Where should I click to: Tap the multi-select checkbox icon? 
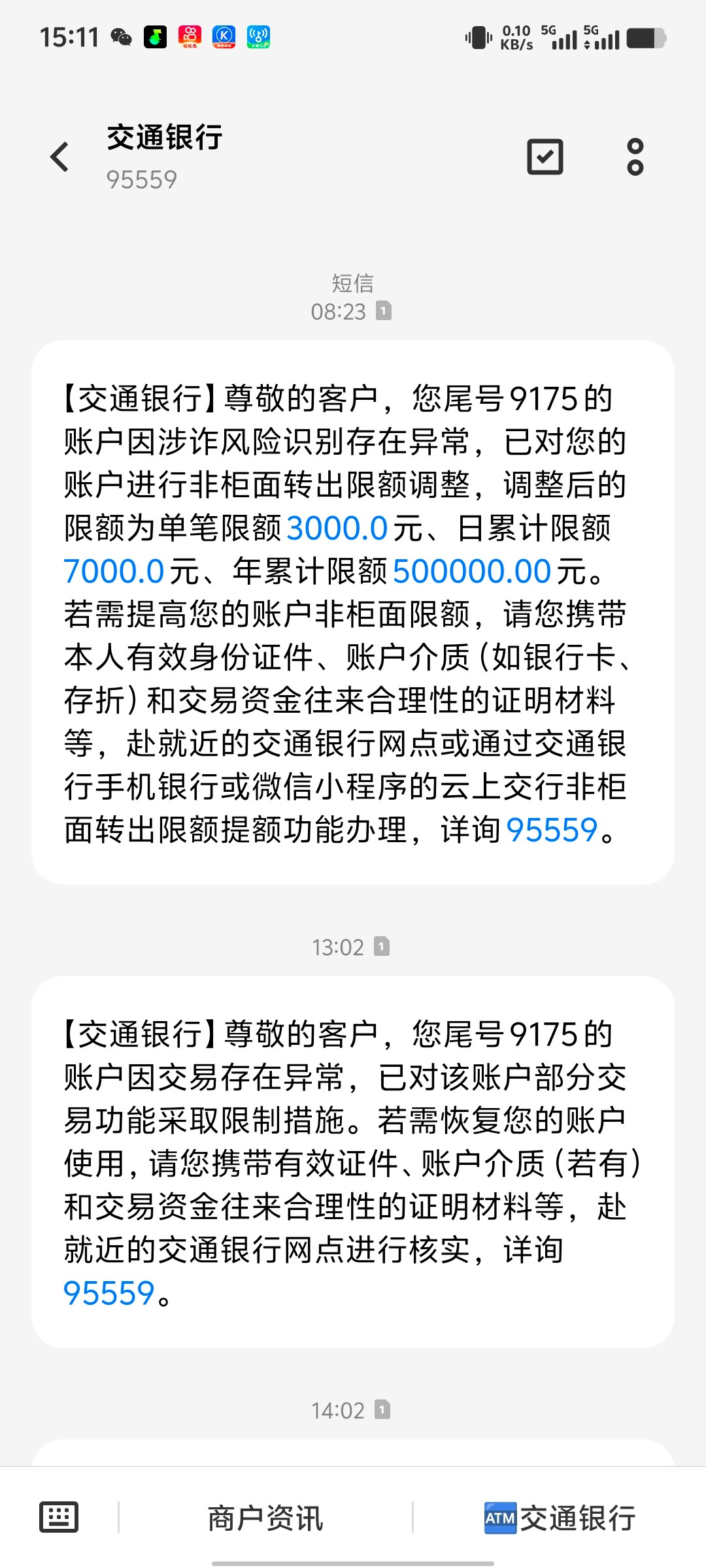click(x=545, y=157)
